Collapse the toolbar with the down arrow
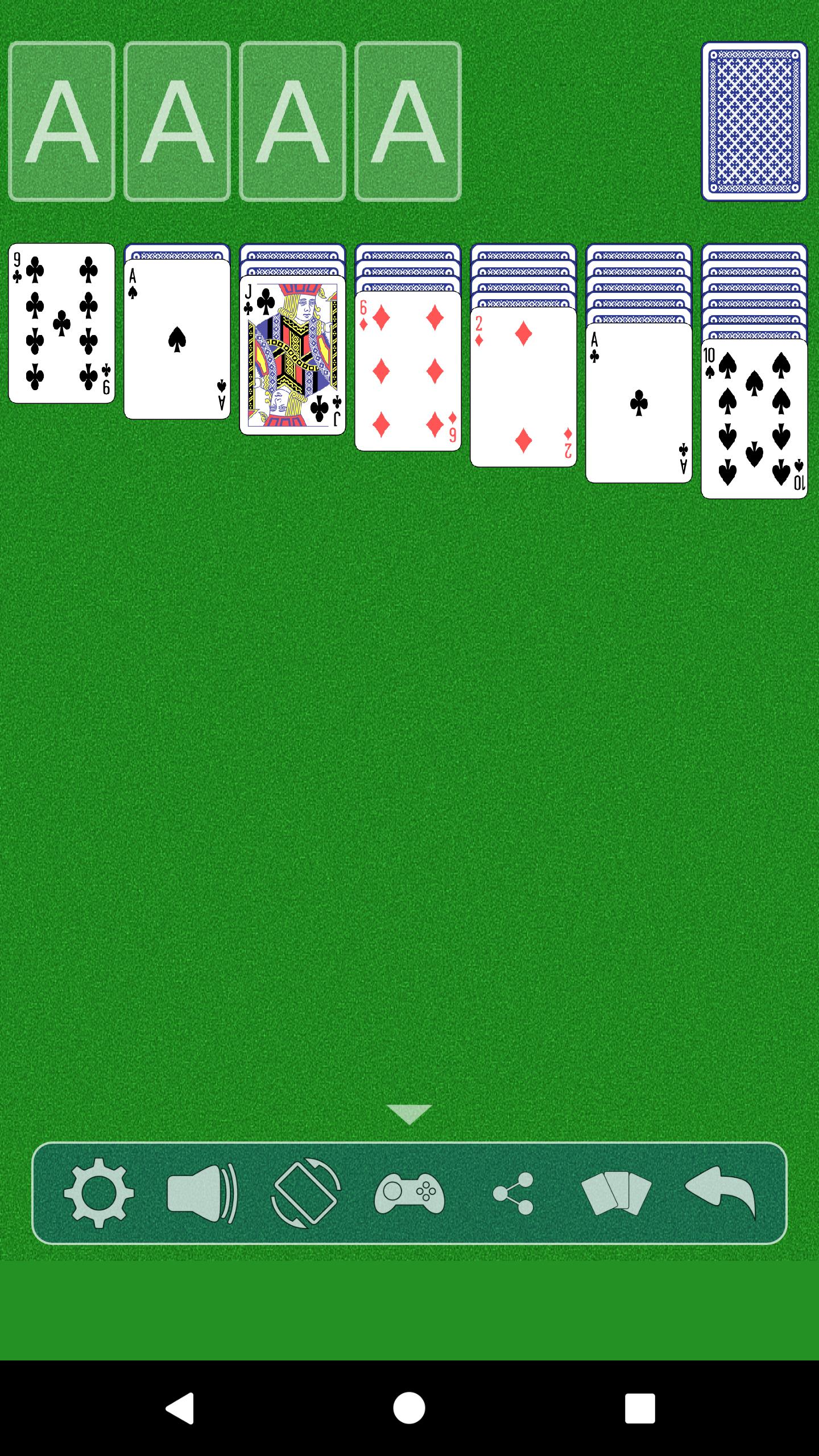 coord(409,1115)
